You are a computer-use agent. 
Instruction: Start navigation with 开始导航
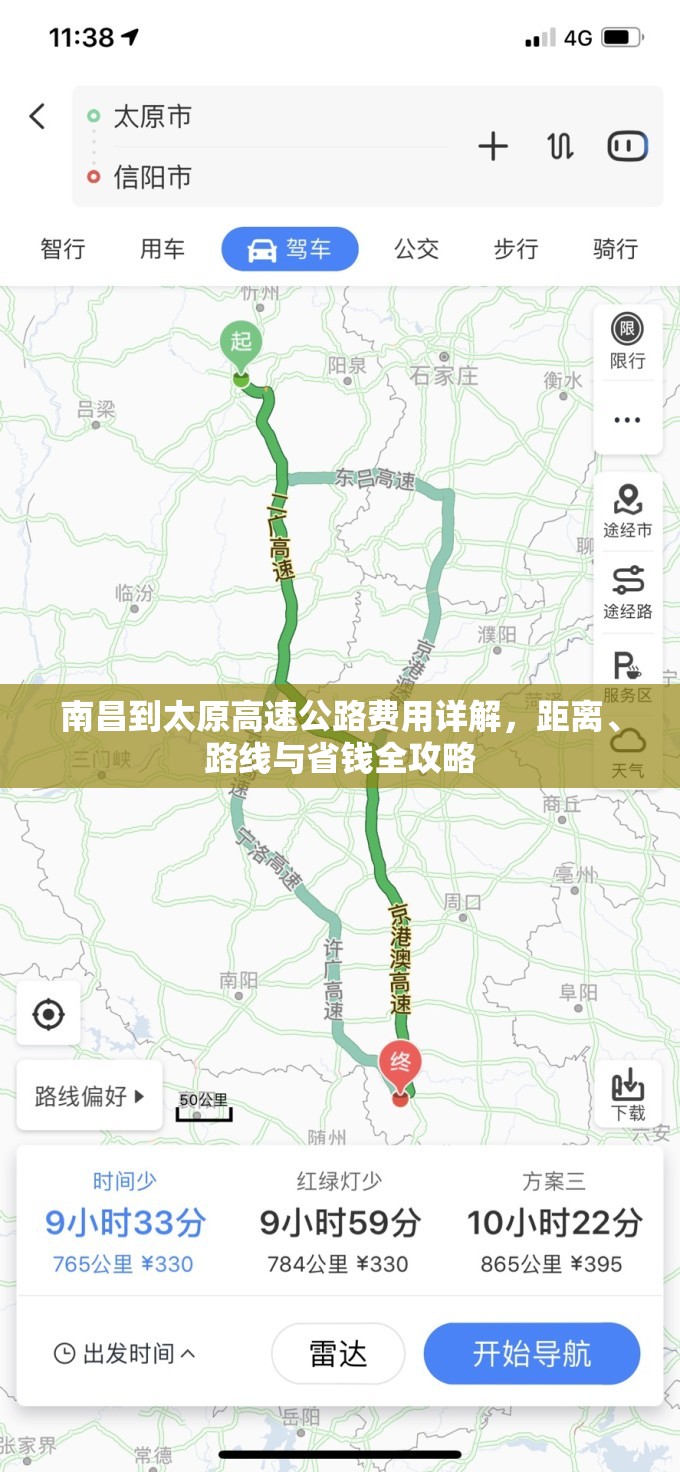tap(531, 1354)
